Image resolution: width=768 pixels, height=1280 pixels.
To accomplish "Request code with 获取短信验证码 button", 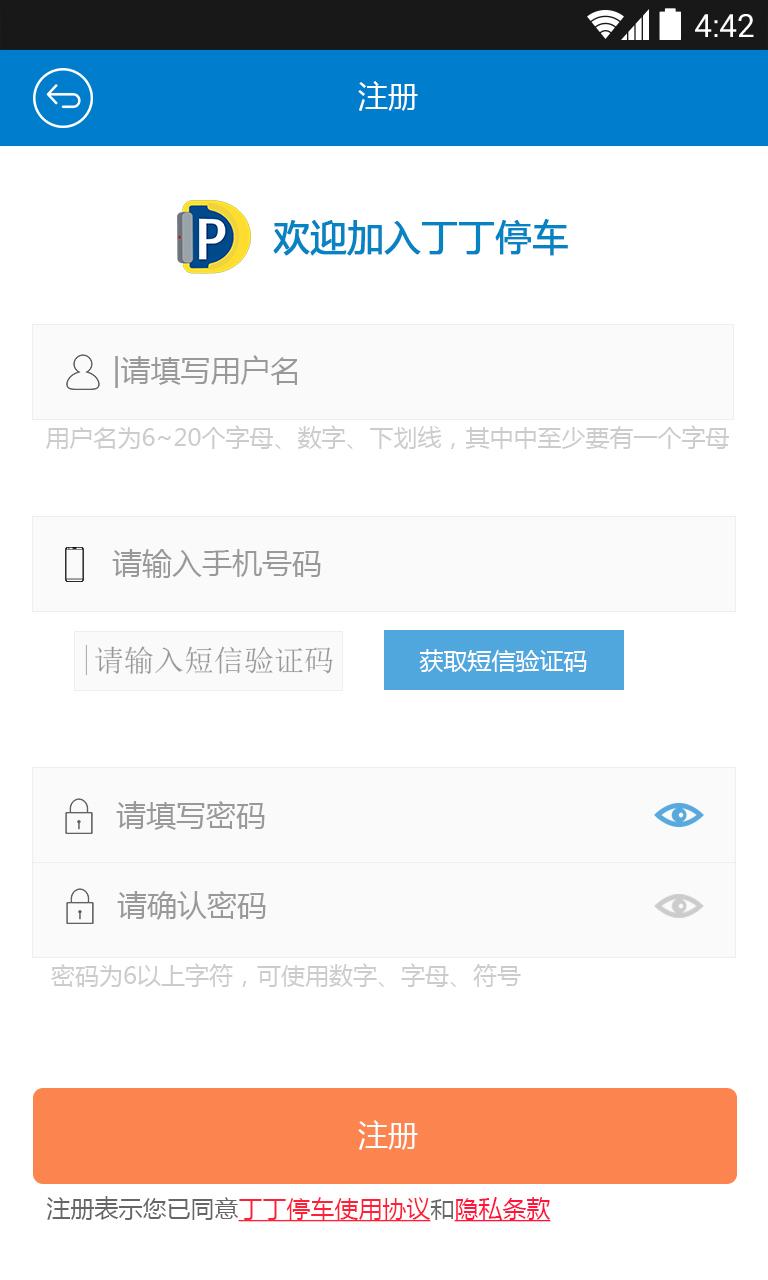I will point(504,660).
